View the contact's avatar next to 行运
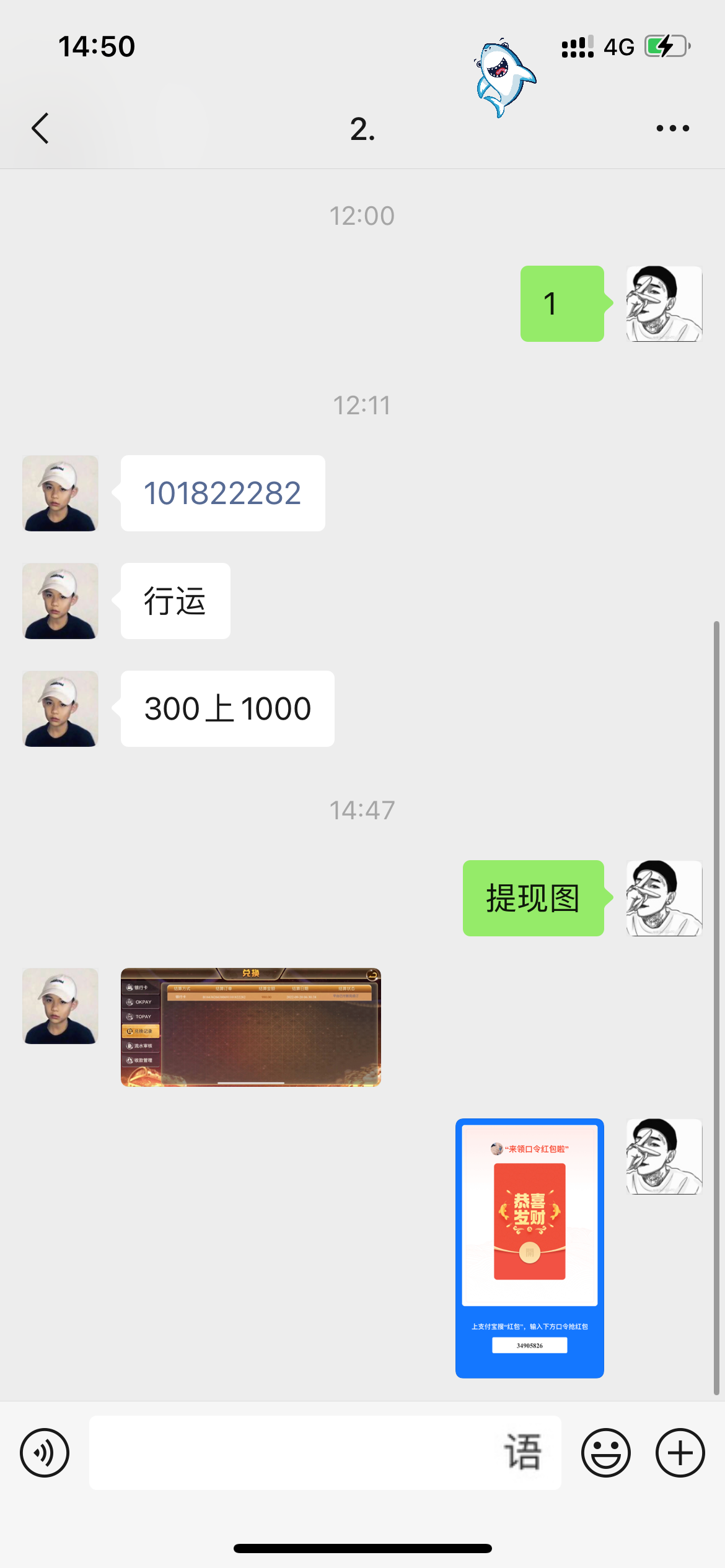The width and height of the screenshot is (725, 1568). (60, 601)
